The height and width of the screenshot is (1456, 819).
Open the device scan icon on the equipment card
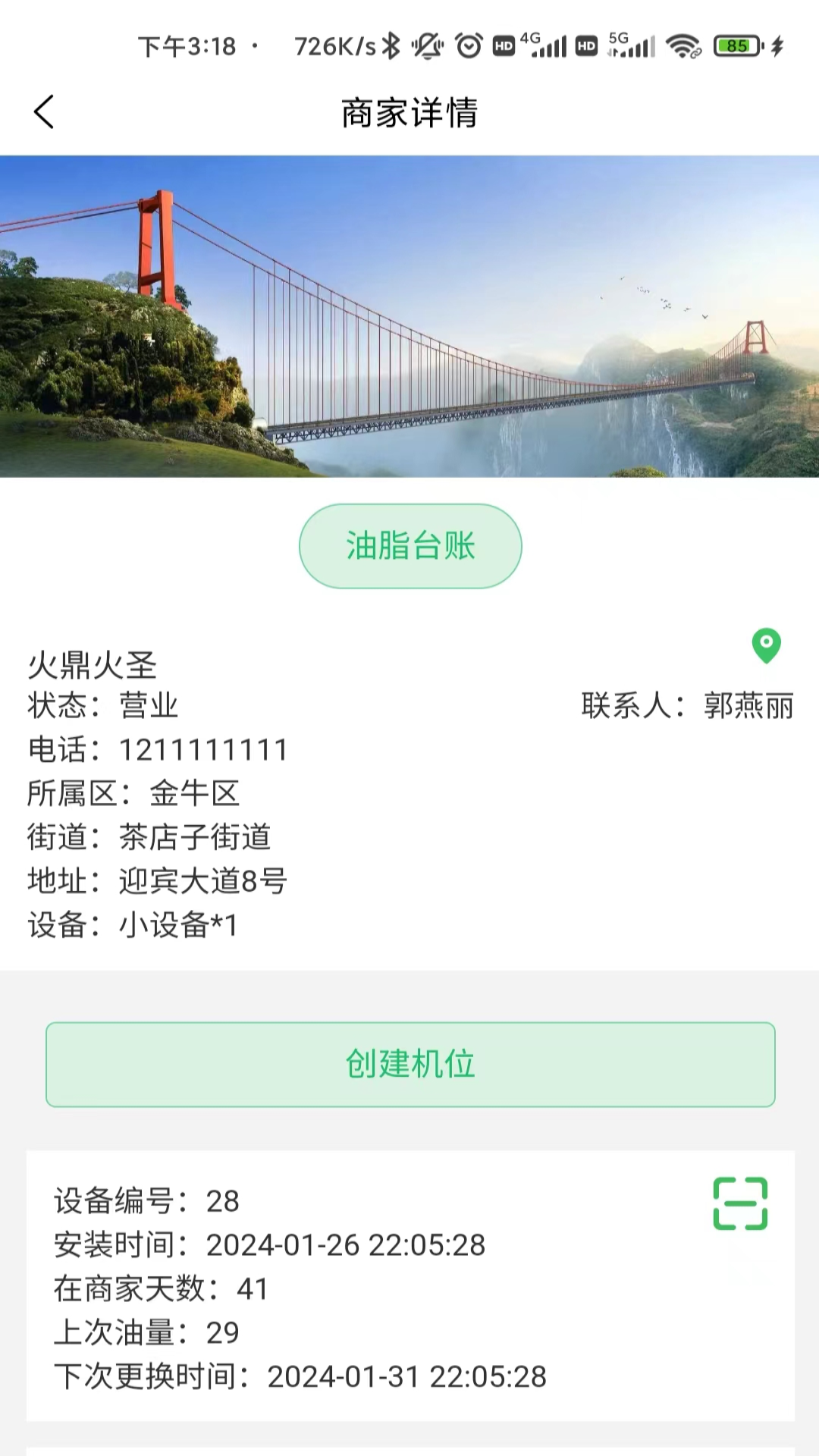click(x=741, y=1202)
